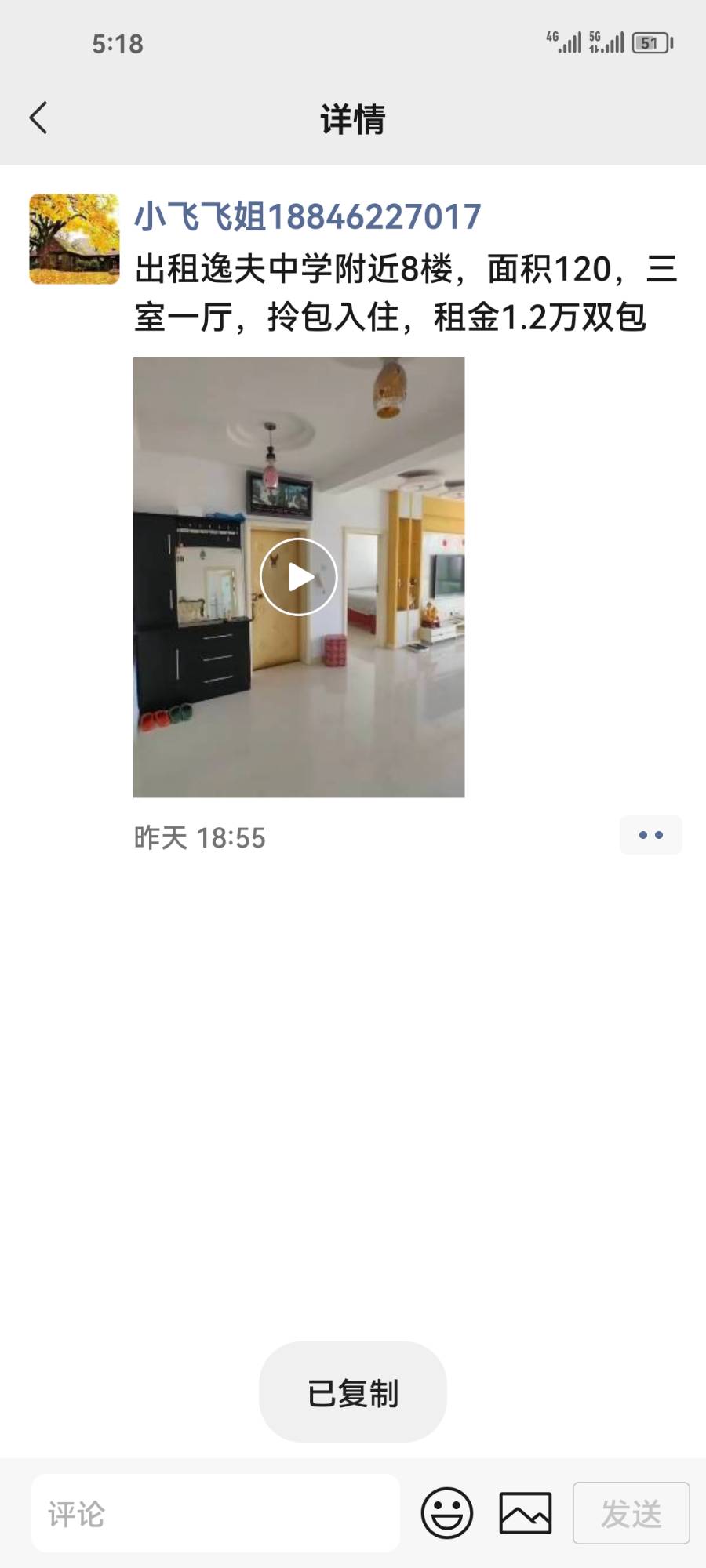This screenshot has height=1568, width=706.
Task: Play the apartment rental video
Action: pyautogui.click(x=299, y=577)
